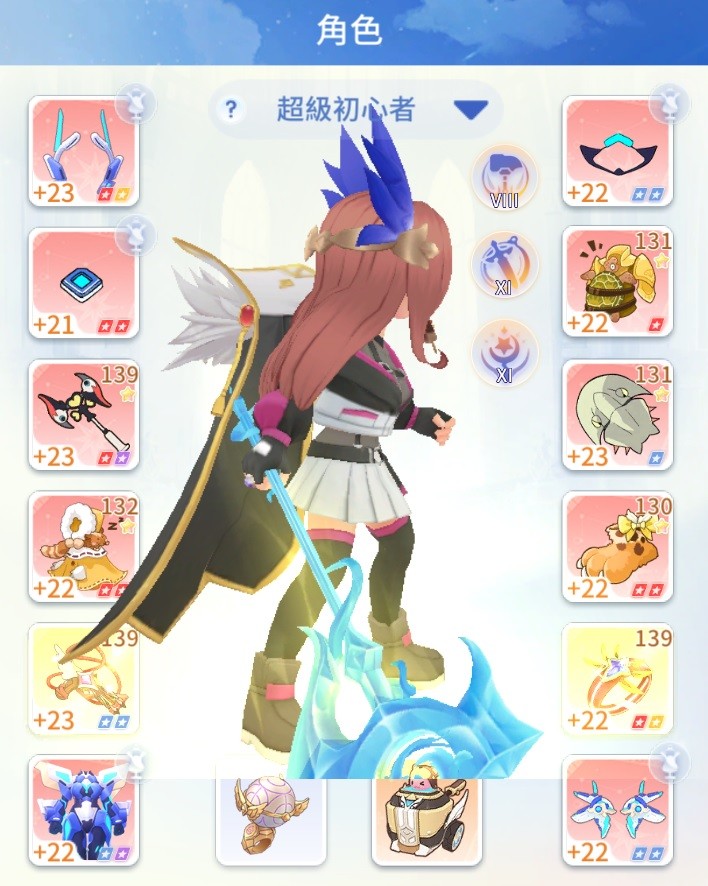Open the orange paw boots slot level 130
The height and width of the screenshot is (886, 708).
[617, 546]
